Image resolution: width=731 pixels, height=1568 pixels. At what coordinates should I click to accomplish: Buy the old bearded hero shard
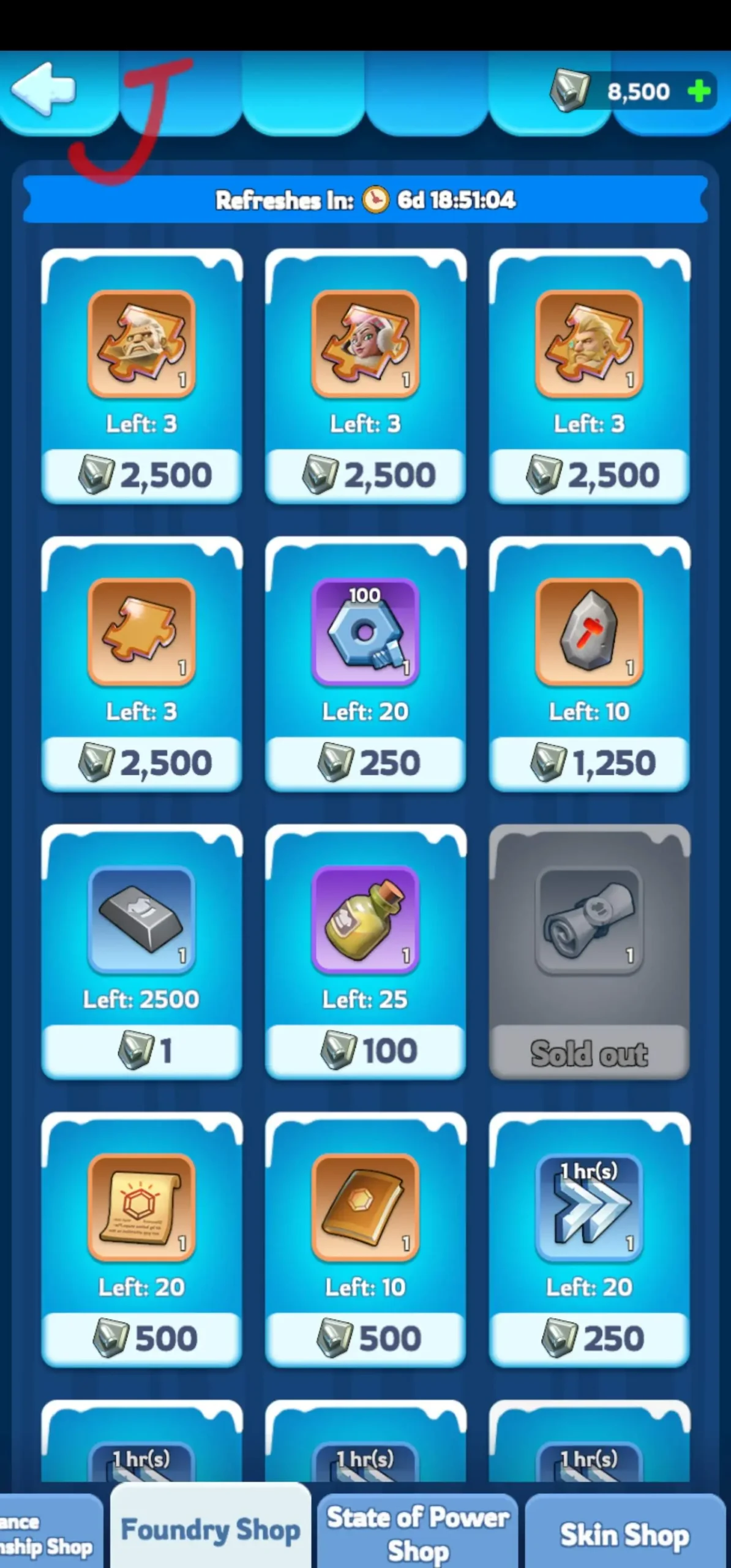tap(141, 376)
